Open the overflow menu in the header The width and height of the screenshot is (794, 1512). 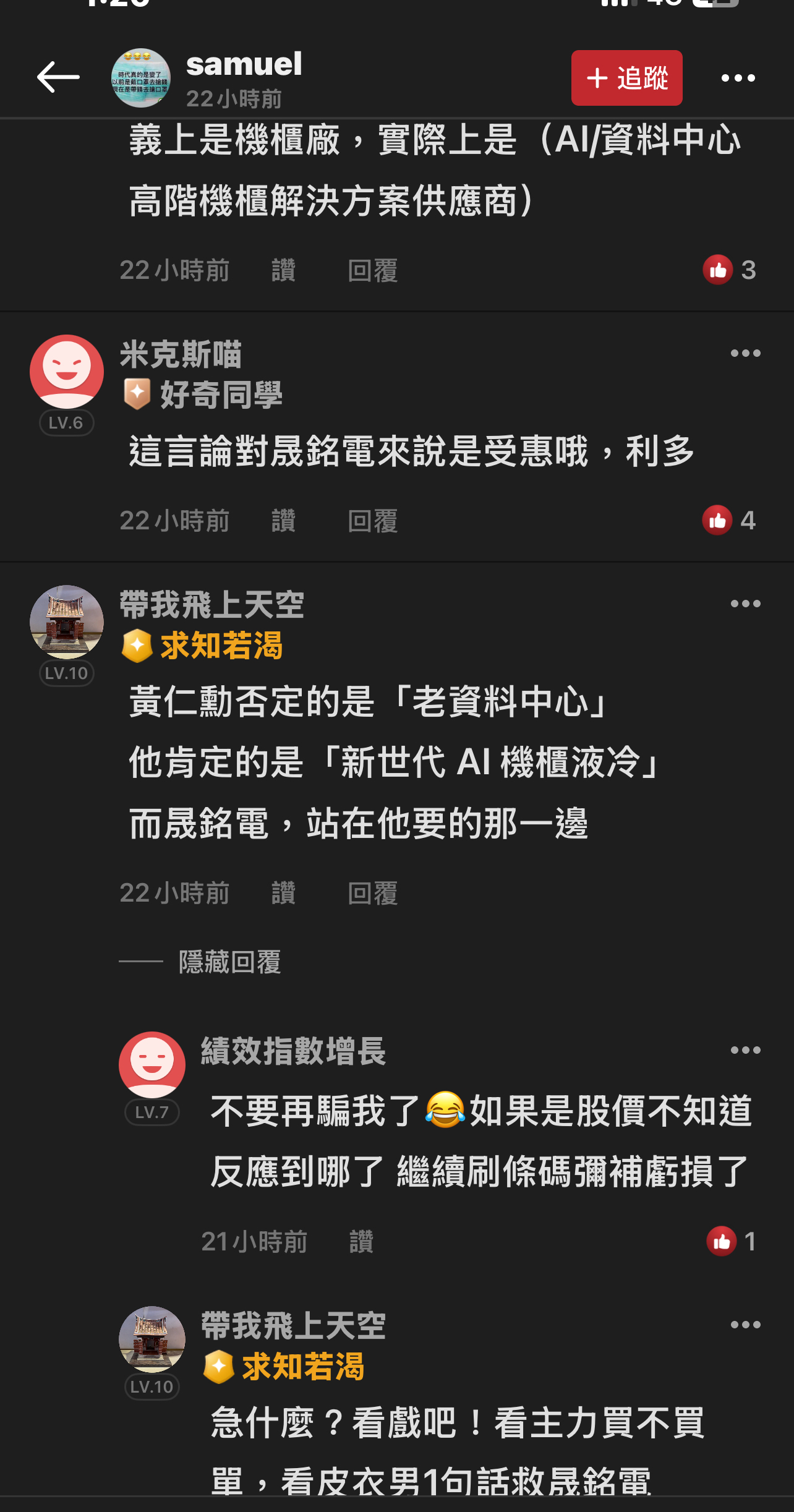pos(738,78)
